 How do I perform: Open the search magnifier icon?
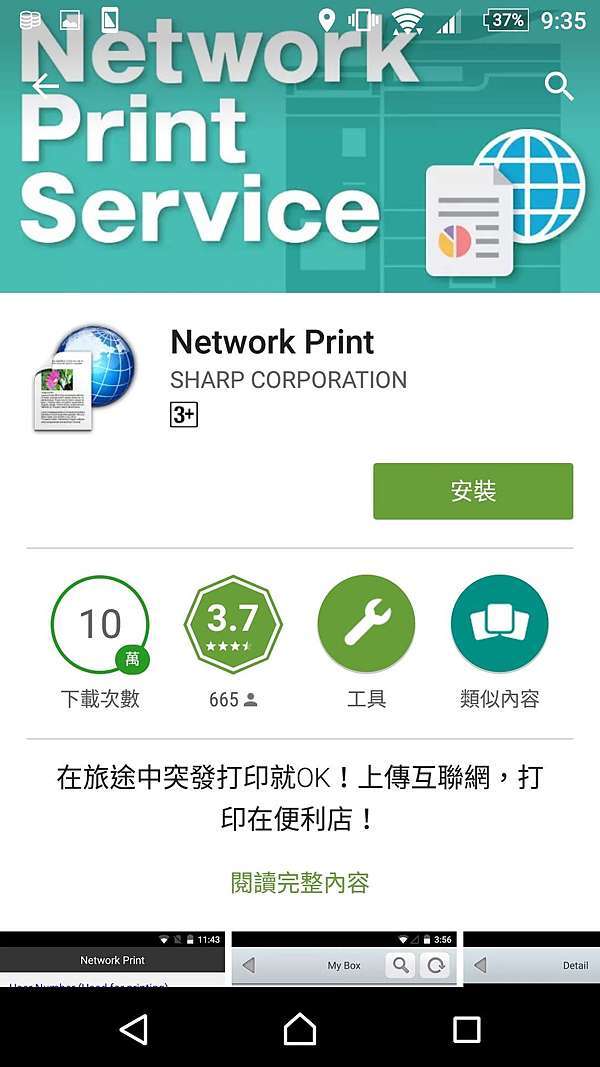click(559, 86)
